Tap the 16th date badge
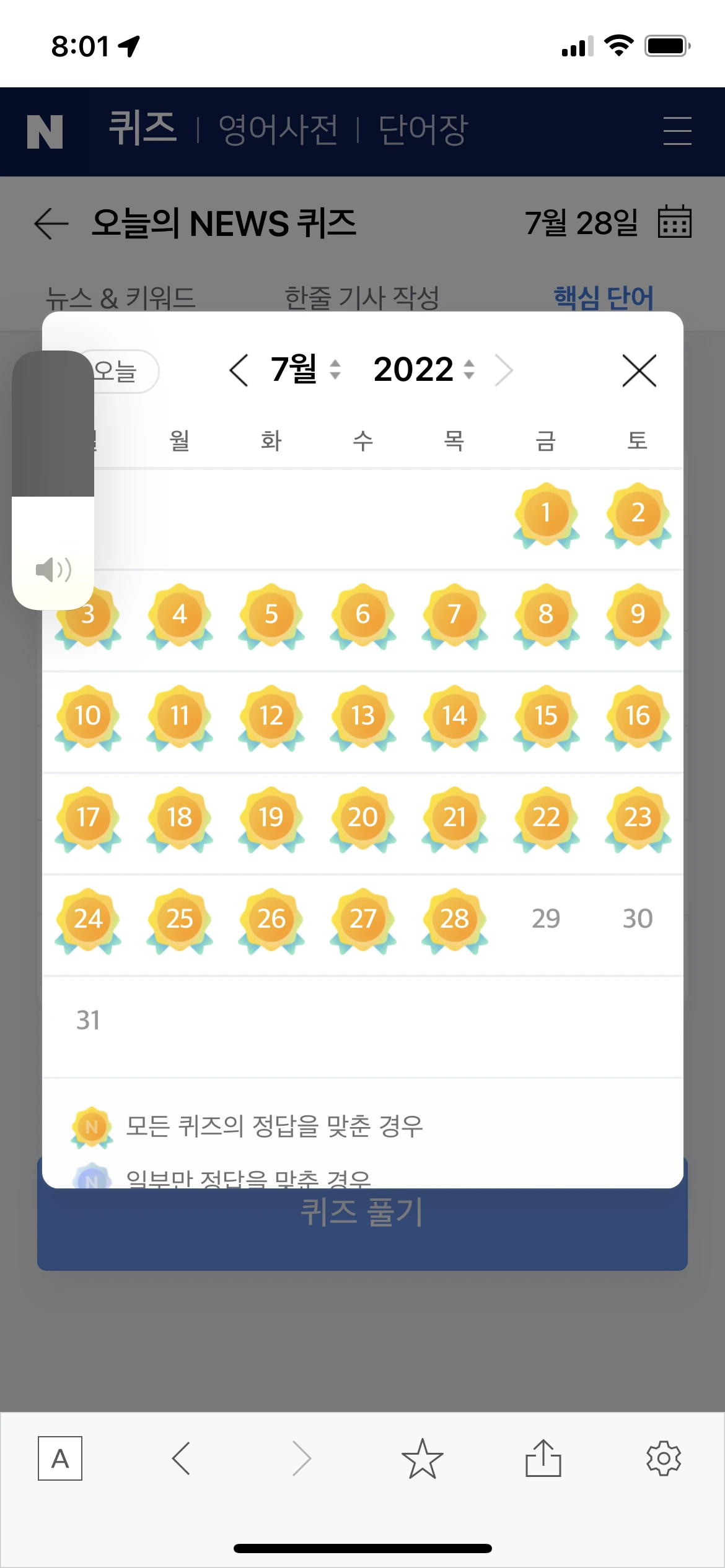The image size is (725, 1568). click(x=638, y=716)
